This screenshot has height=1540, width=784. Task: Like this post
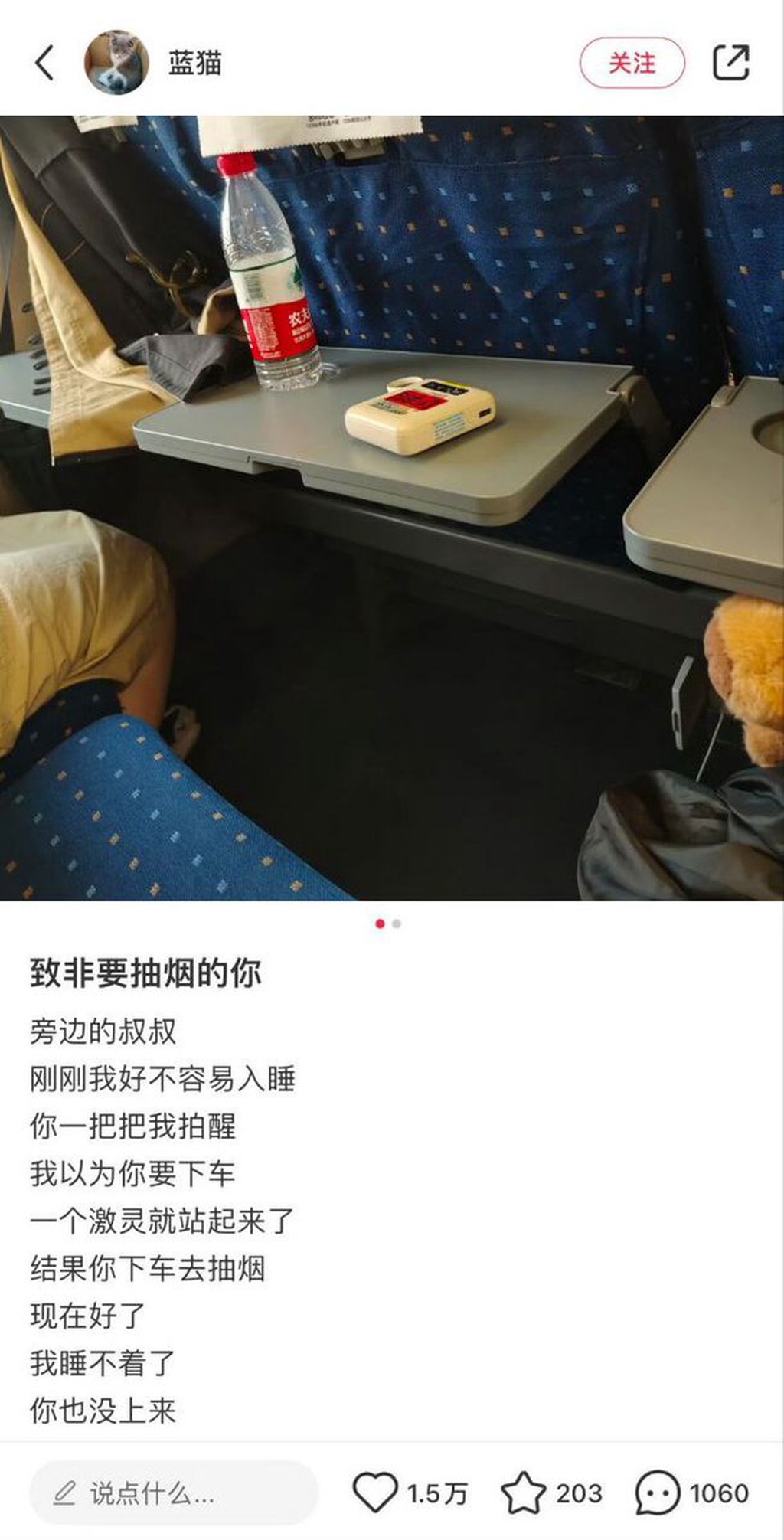pos(375,1493)
